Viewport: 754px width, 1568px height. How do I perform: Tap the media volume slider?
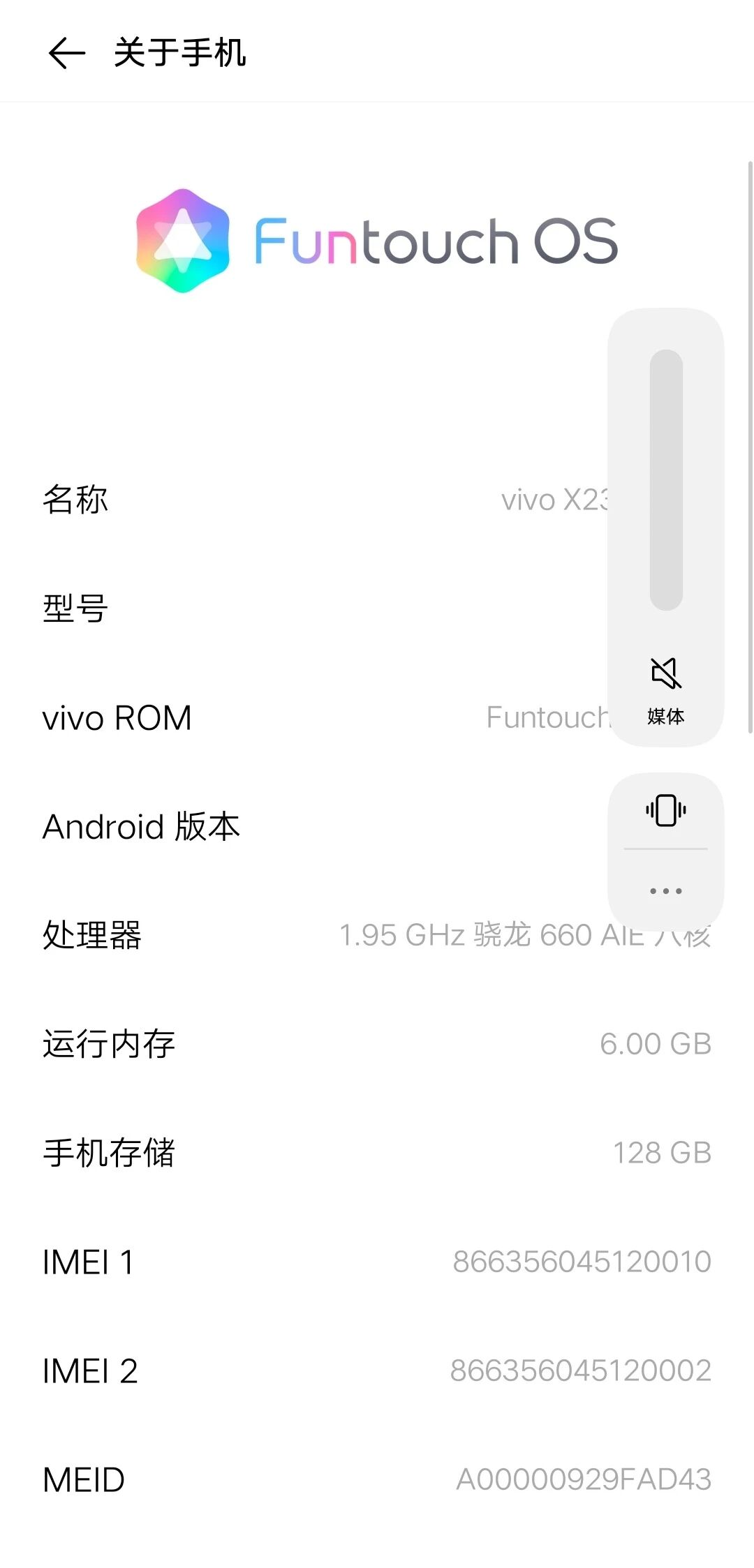[x=665, y=480]
